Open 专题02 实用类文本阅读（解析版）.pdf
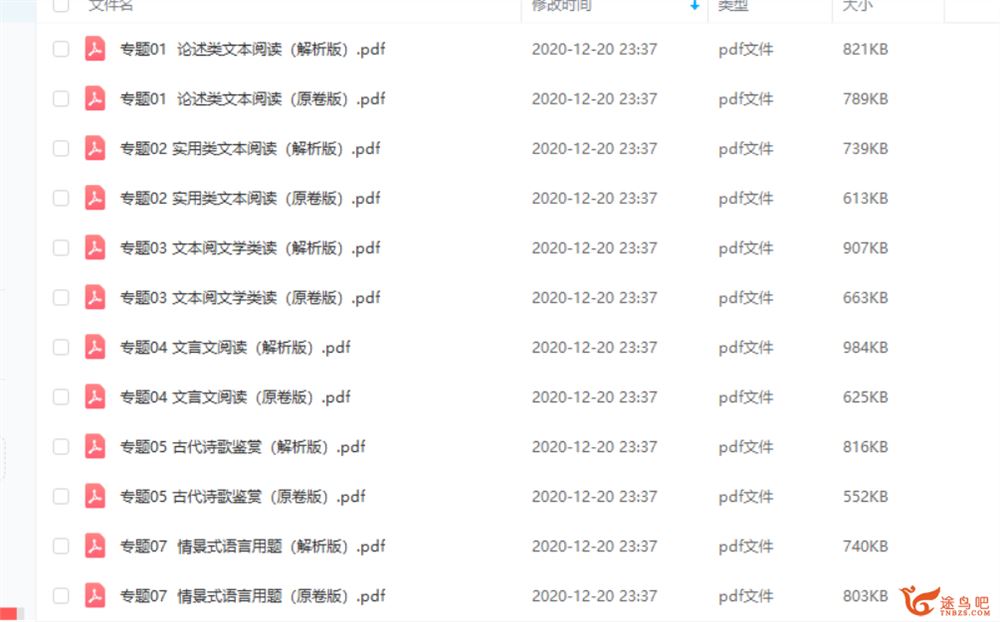1000x622 pixels. 250,149
